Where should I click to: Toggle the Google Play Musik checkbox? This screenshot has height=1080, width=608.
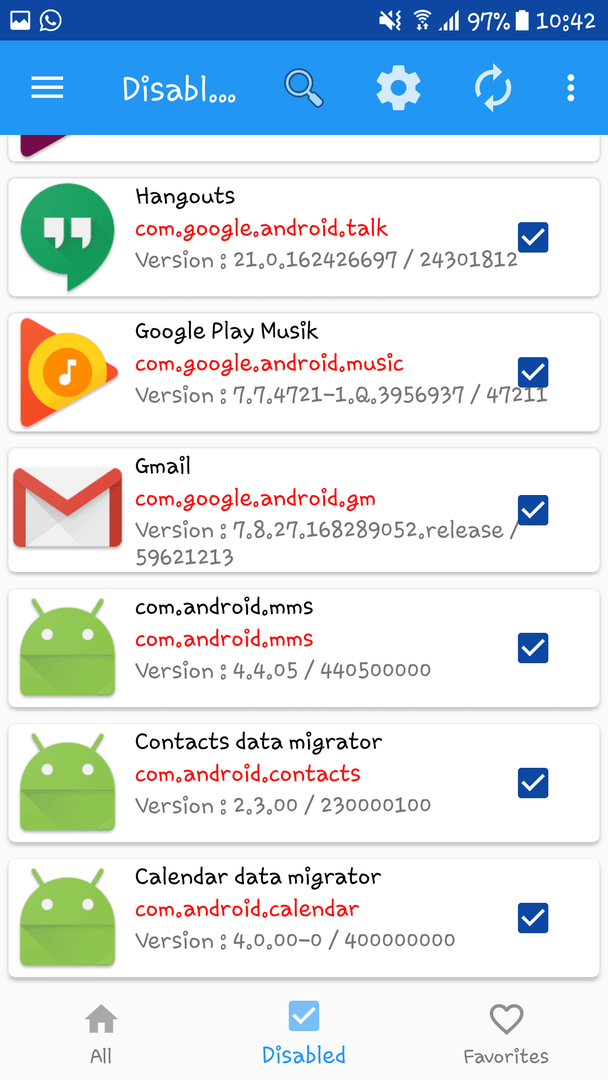pyautogui.click(x=533, y=373)
